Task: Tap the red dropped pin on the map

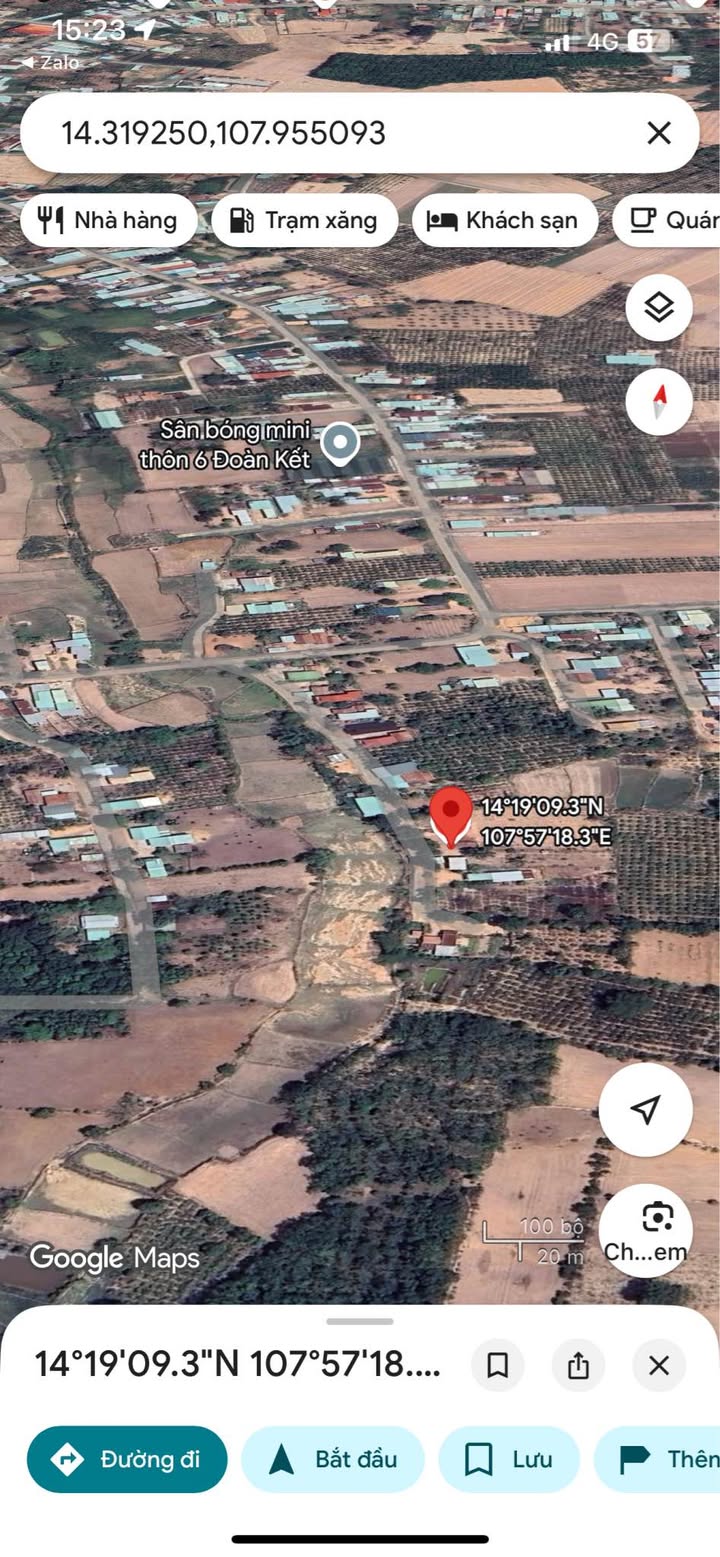Action: coord(451,814)
